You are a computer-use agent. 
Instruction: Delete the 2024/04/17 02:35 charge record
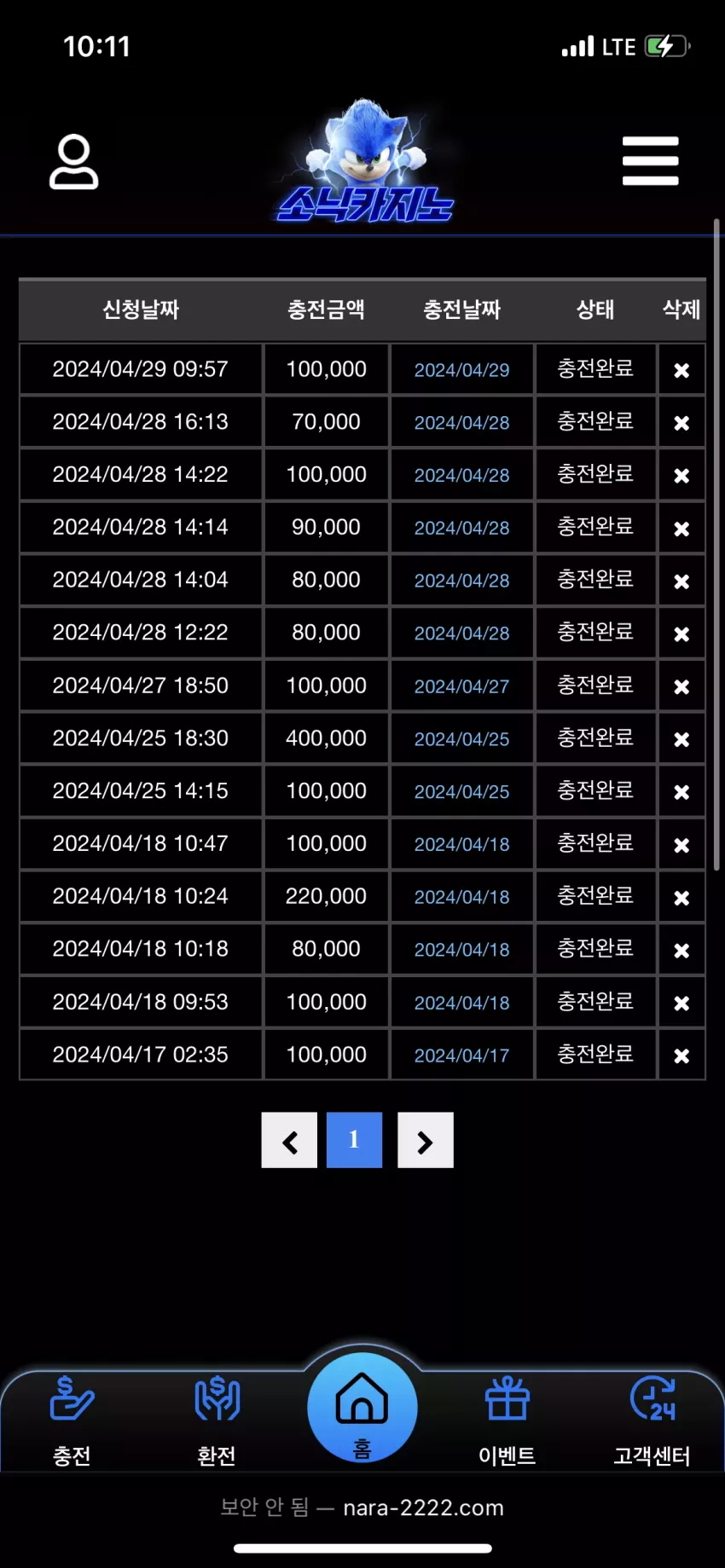pos(681,1056)
